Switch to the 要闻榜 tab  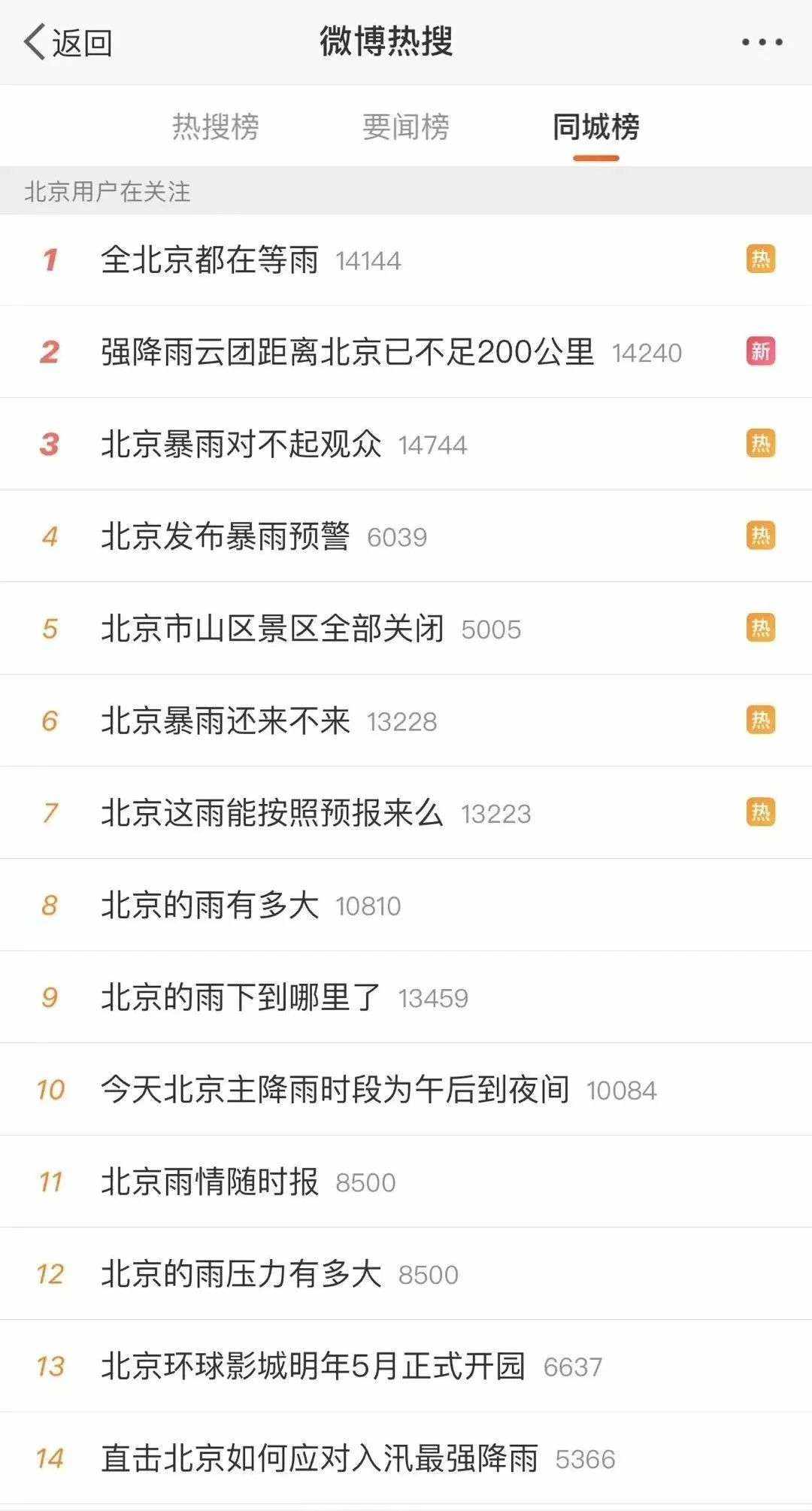(x=406, y=126)
